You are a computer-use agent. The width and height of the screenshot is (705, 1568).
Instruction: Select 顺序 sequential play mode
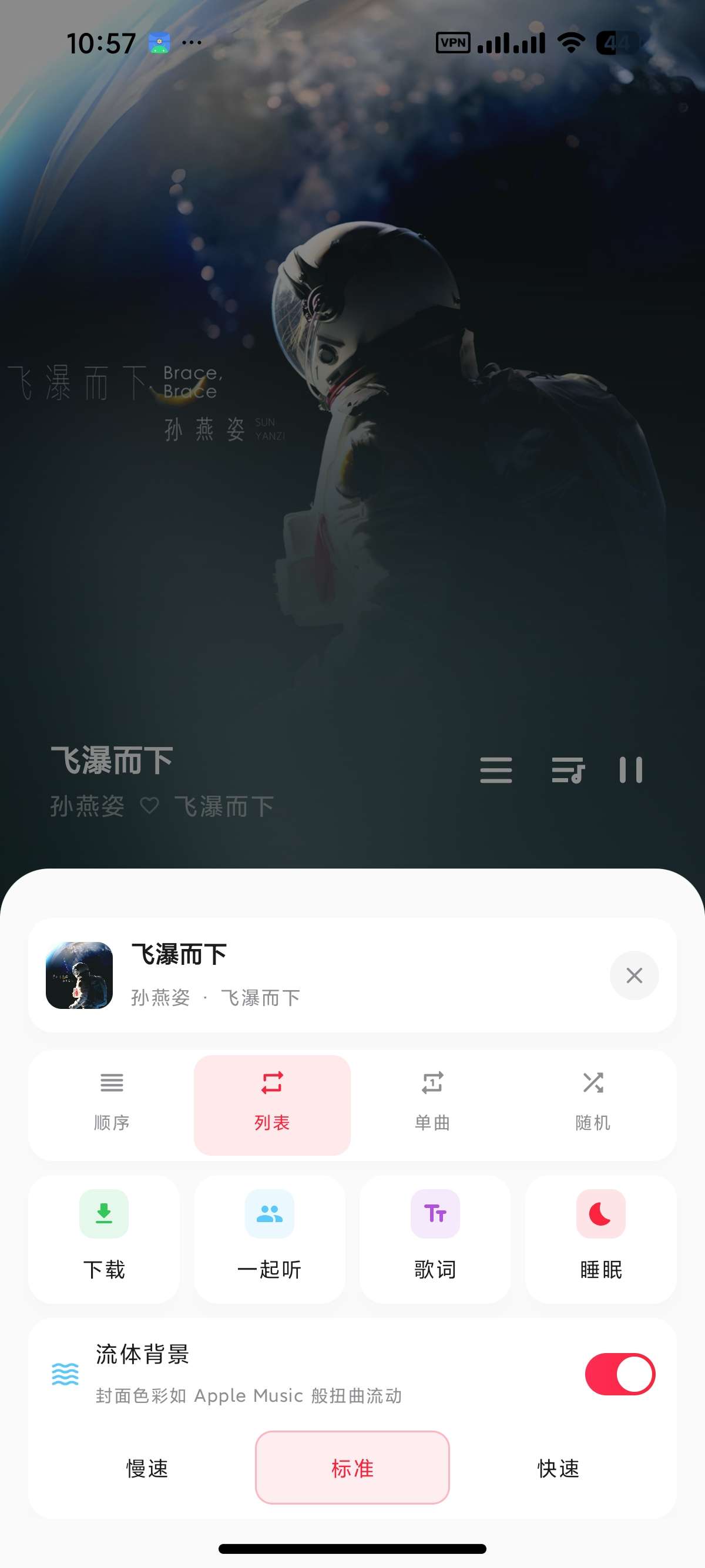click(112, 1104)
